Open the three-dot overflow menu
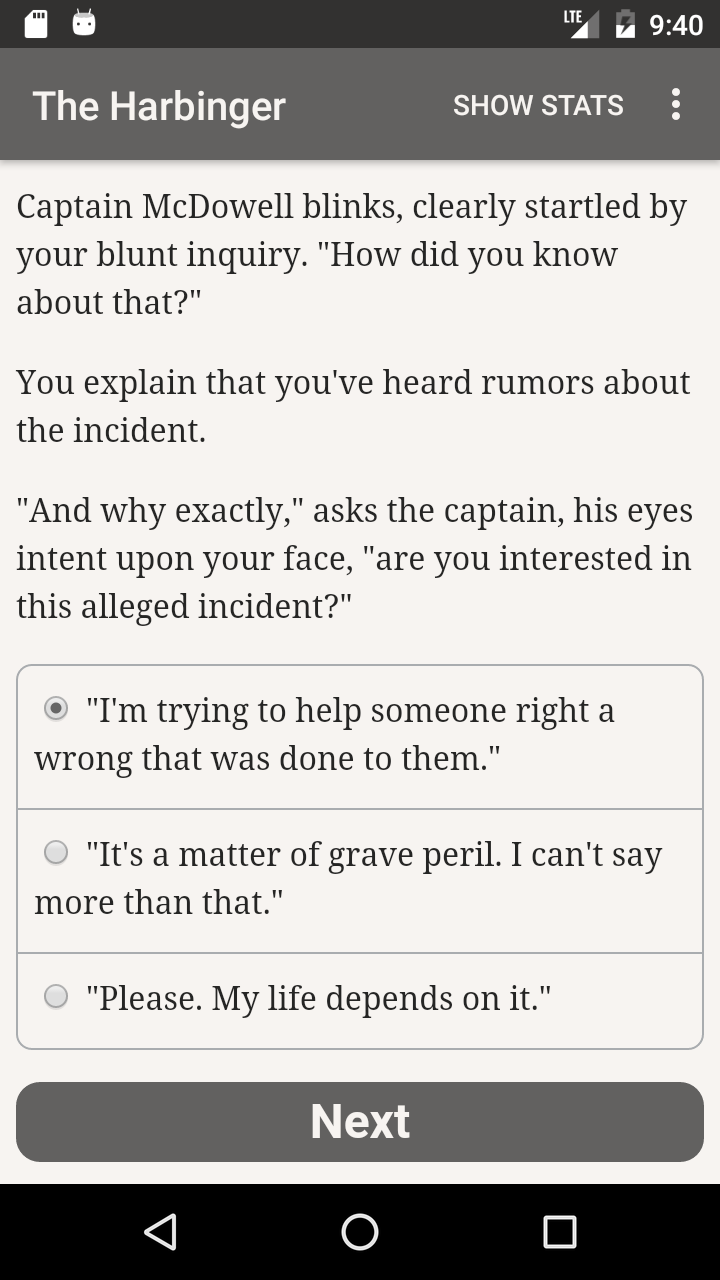Viewport: 720px width, 1280px height. point(676,105)
